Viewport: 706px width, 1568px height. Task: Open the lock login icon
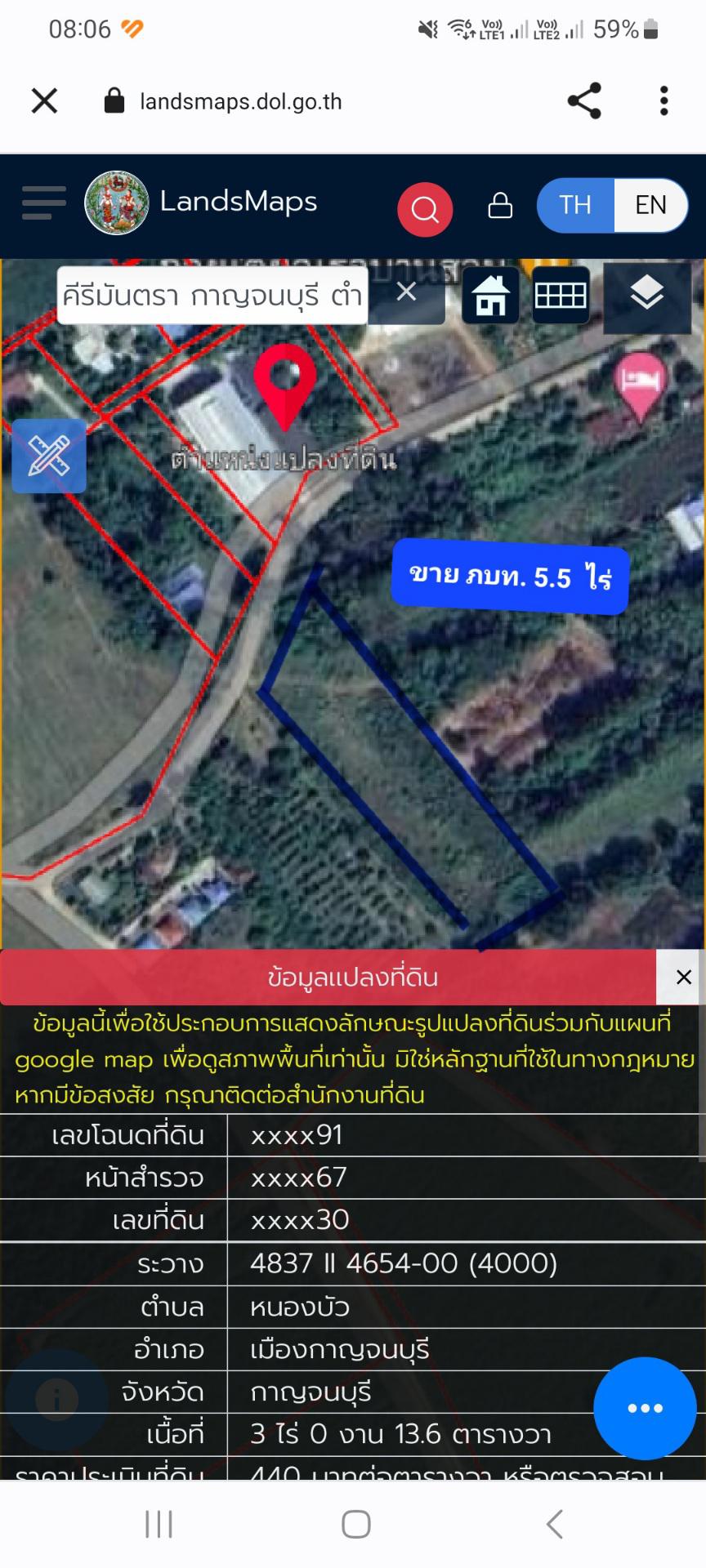click(x=500, y=205)
